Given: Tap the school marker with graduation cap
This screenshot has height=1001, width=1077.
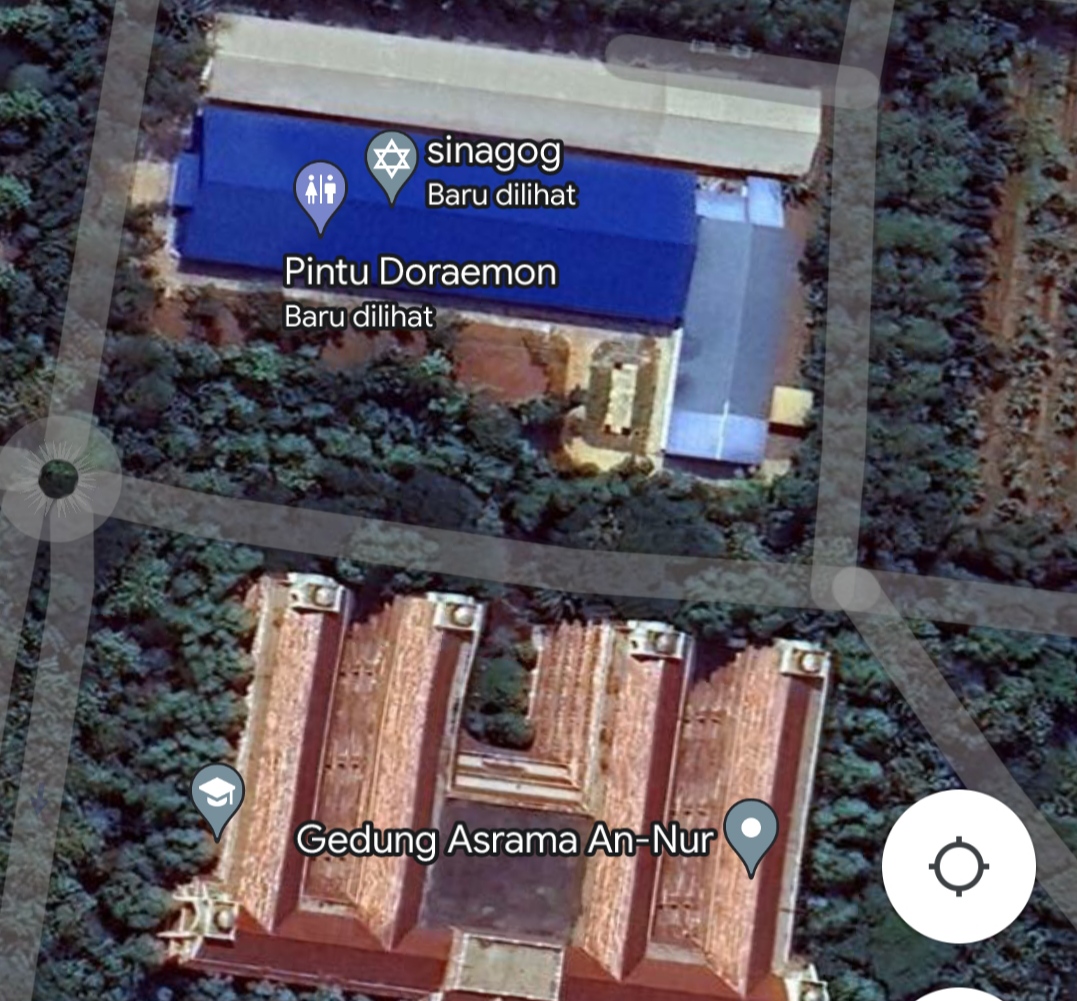Looking at the screenshot, I should pos(217,794).
